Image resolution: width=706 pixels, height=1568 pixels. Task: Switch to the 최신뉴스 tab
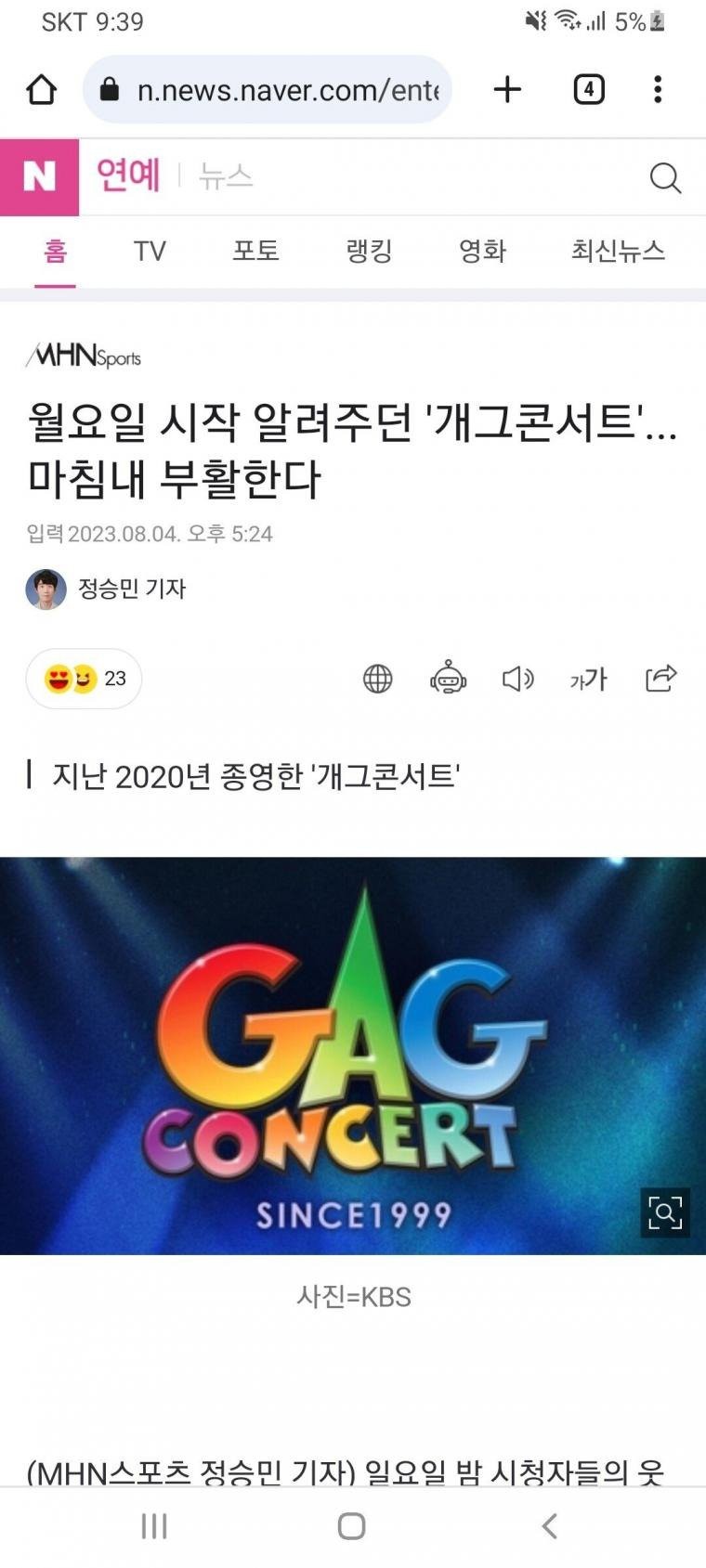pyautogui.click(x=618, y=251)
